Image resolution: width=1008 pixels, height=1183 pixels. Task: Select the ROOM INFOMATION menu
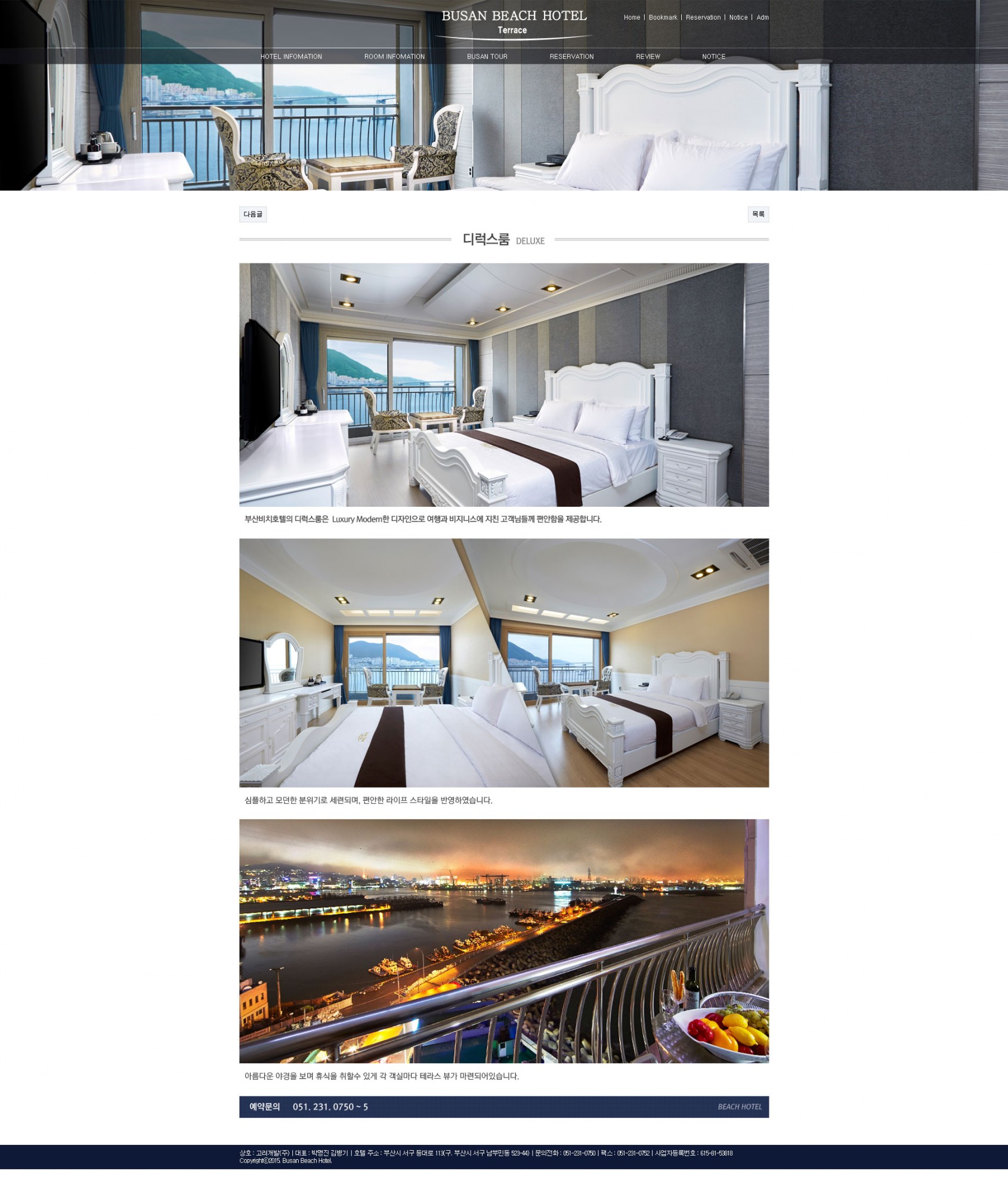tap(394, 57)
